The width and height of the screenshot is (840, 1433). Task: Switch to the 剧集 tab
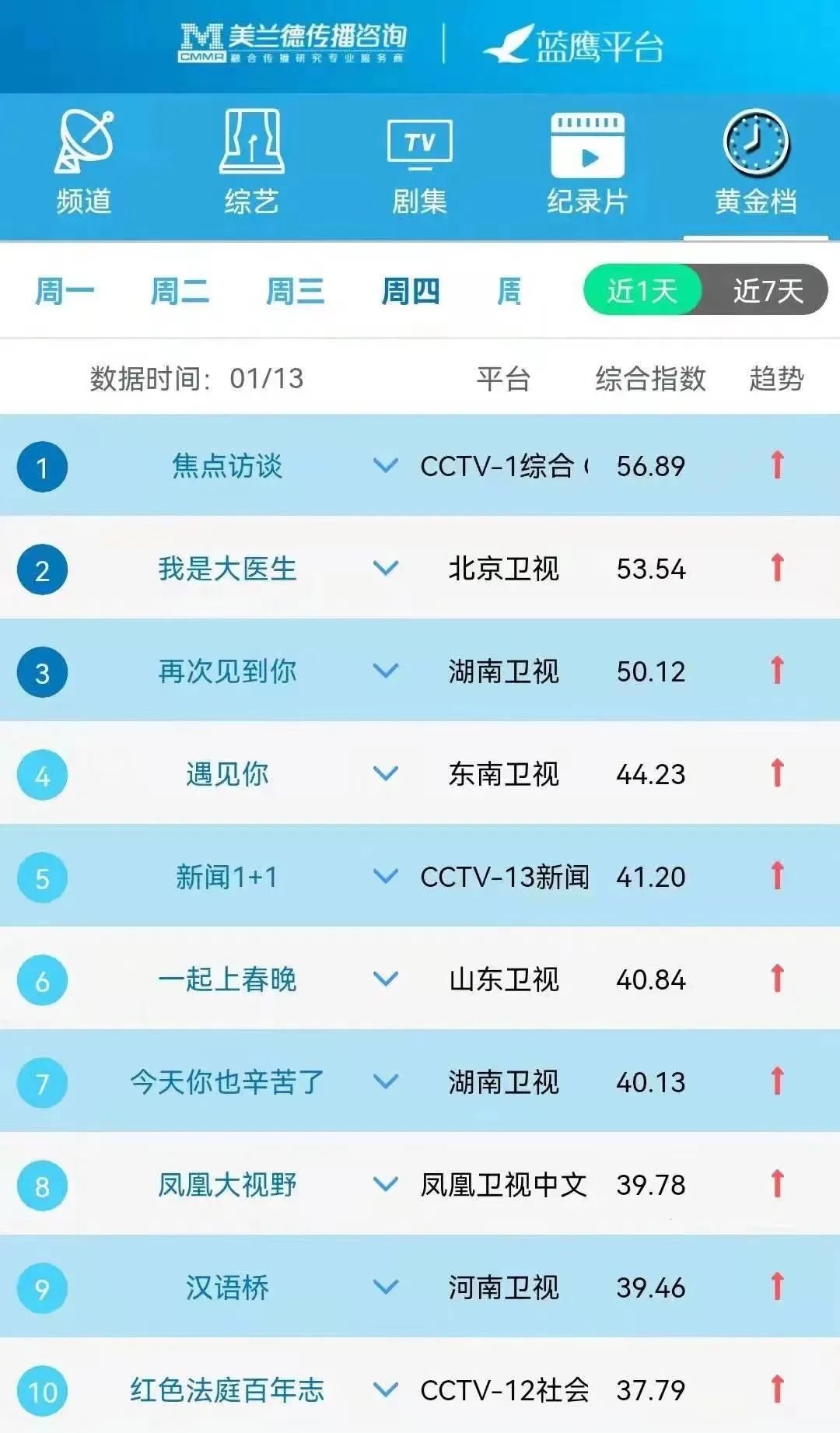pyautogui.click(x=419, y=163)
